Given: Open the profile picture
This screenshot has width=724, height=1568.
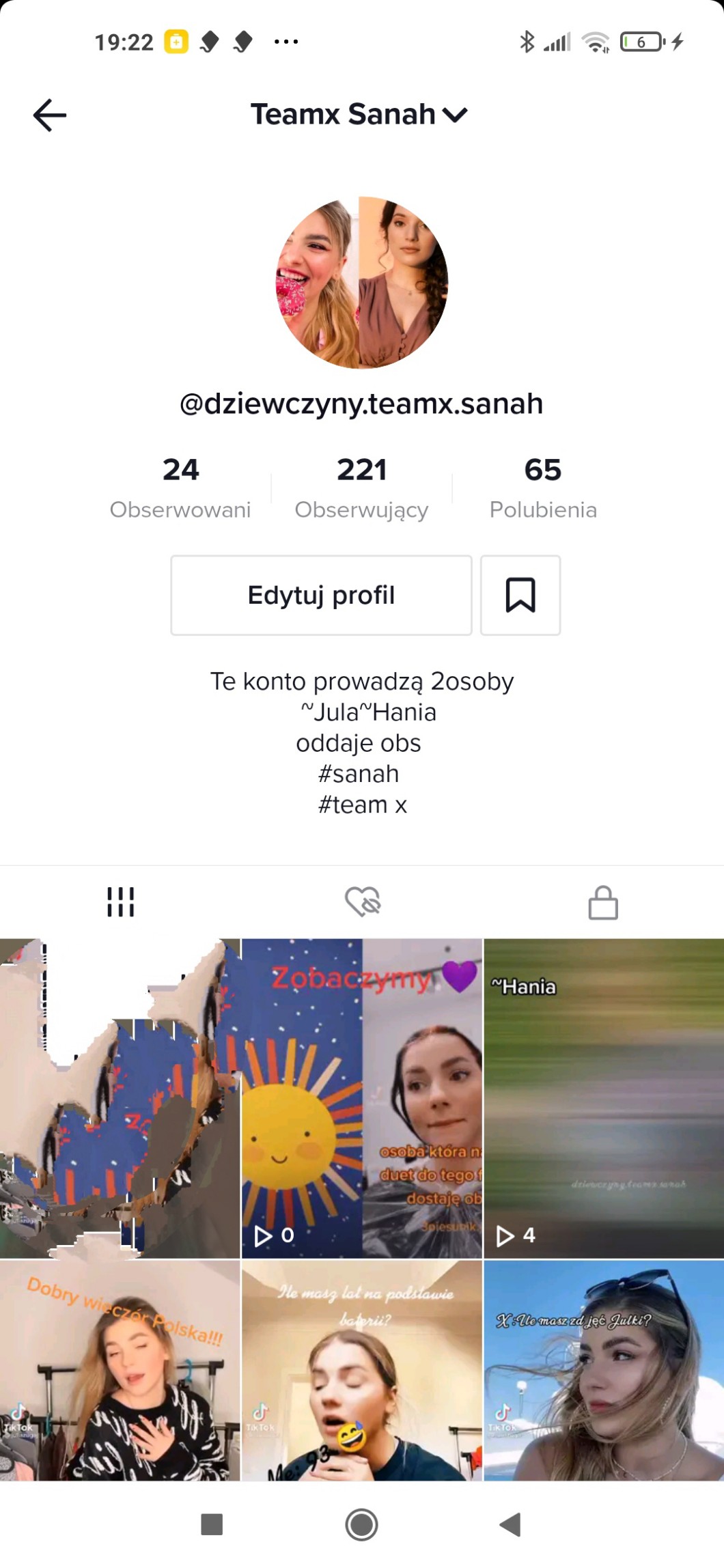Looking at the screenshot, I should 362,283.
